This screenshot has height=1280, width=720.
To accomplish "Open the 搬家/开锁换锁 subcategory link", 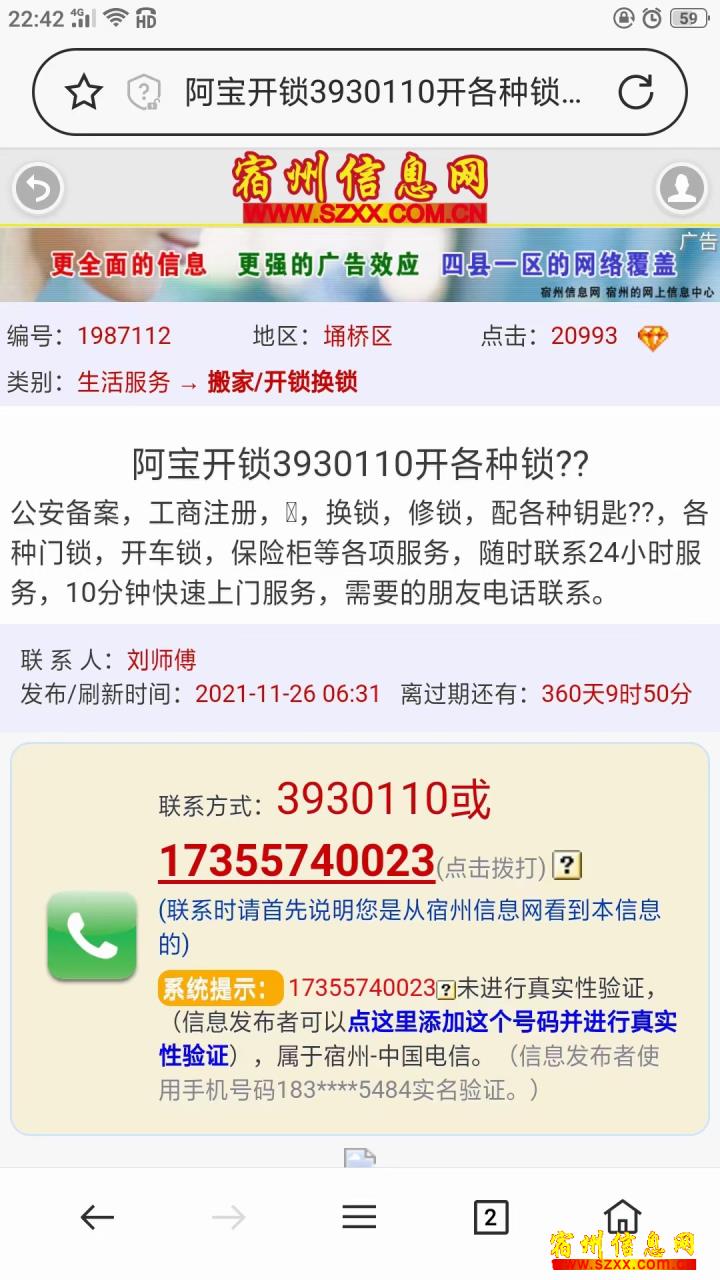I will coord(282,382).
